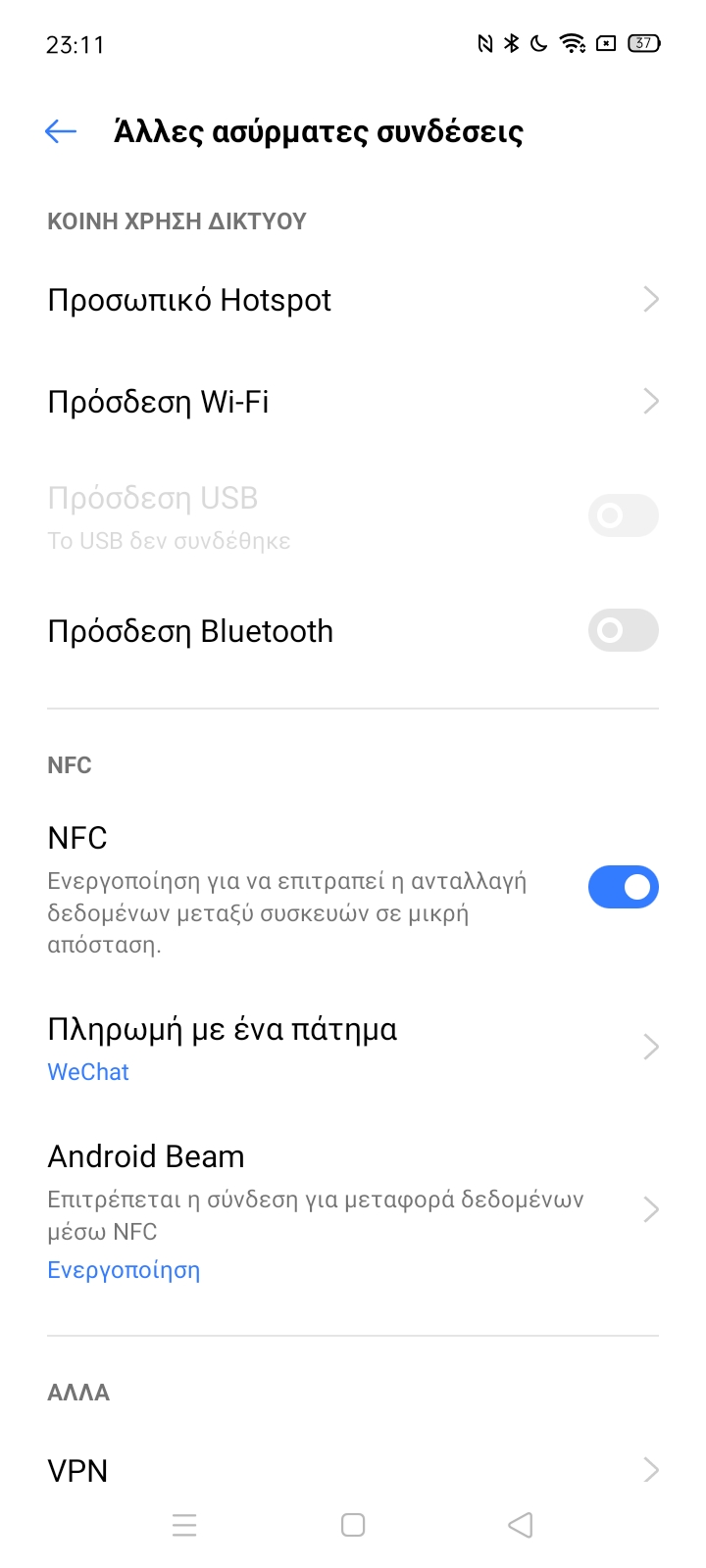The image size is (706, 1568).
Task: Enable Πρόσδεση Bluetooth switch
Action: tap(623, 630)
